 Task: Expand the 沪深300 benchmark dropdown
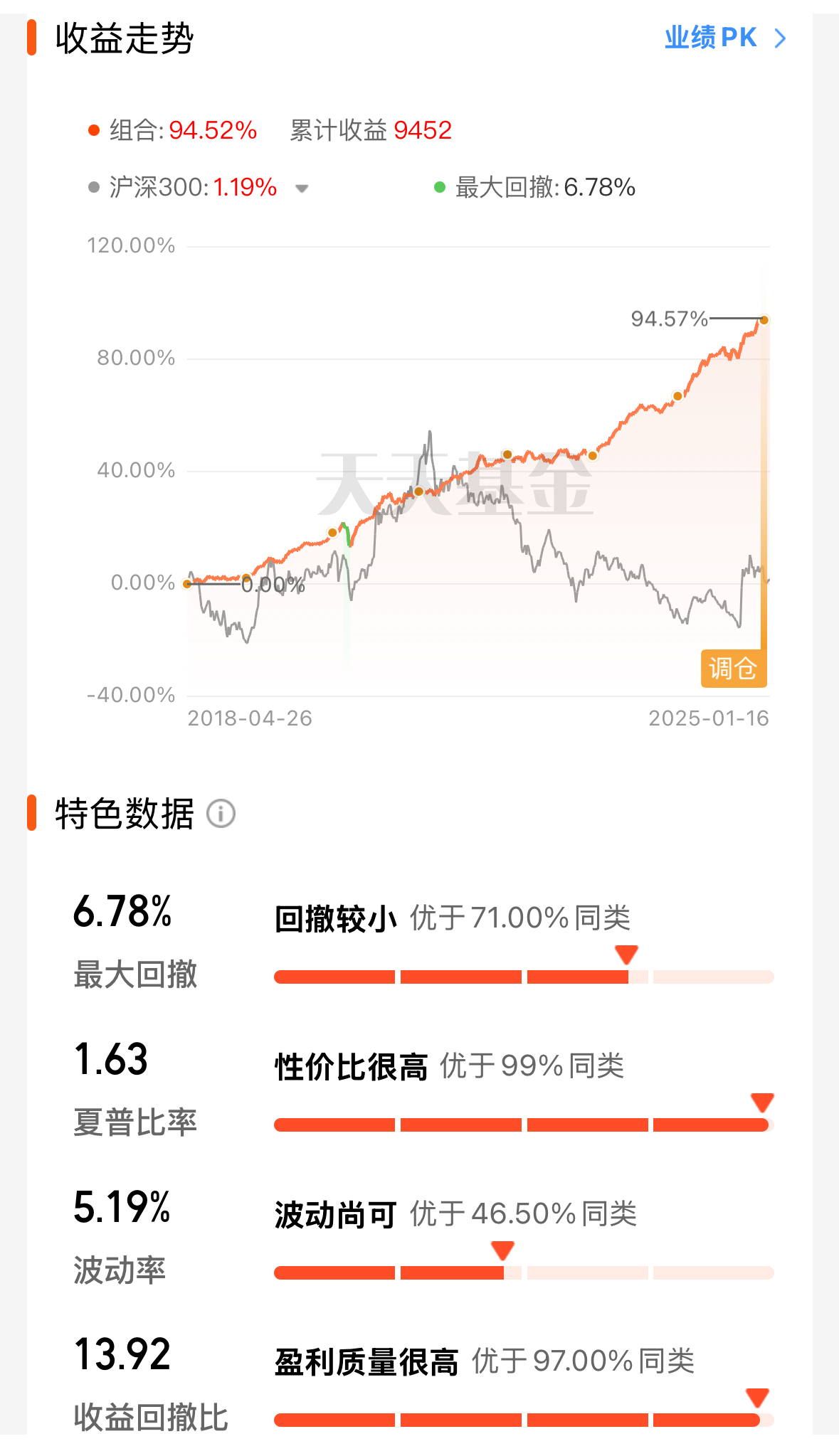(x=302, y=188)
